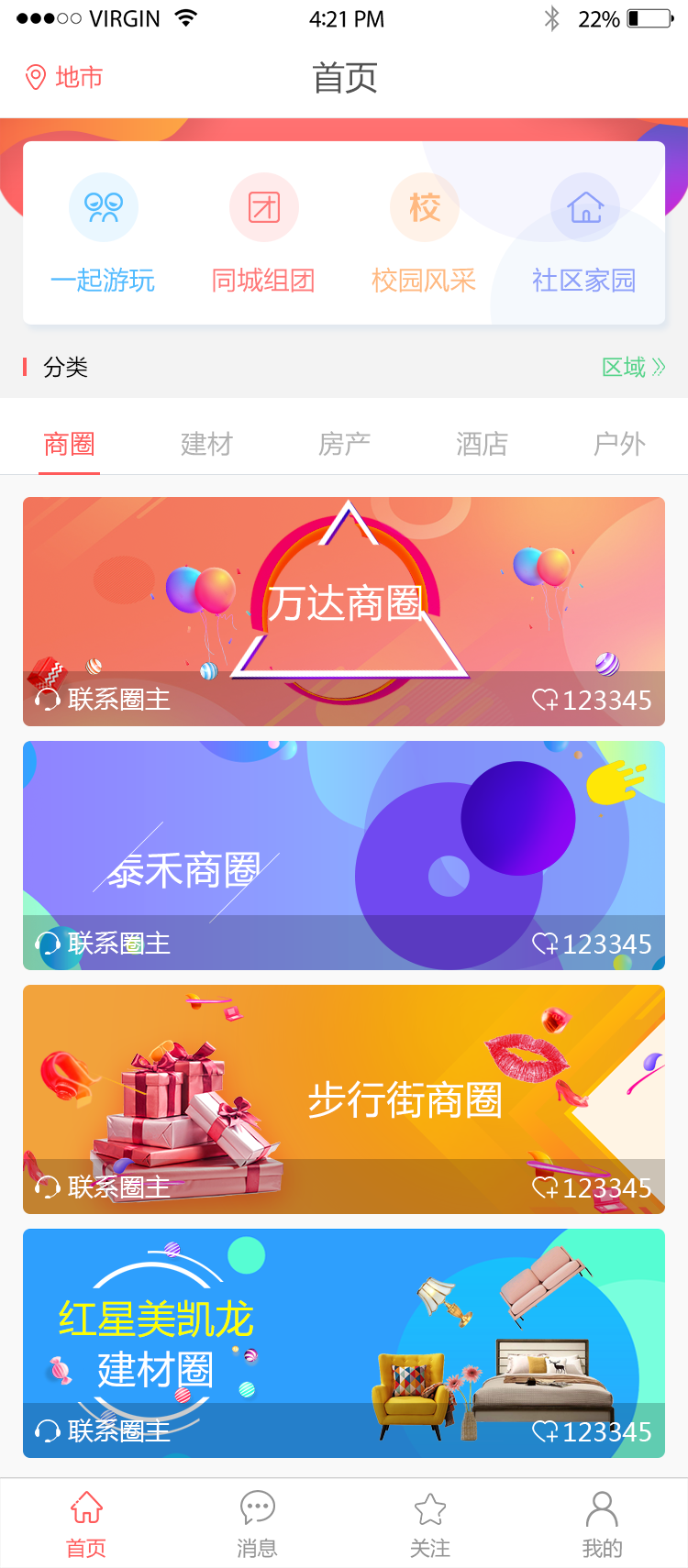Toggle like count on 泰禾商圈 card
Screen dimensions: 688x1568
547,944
